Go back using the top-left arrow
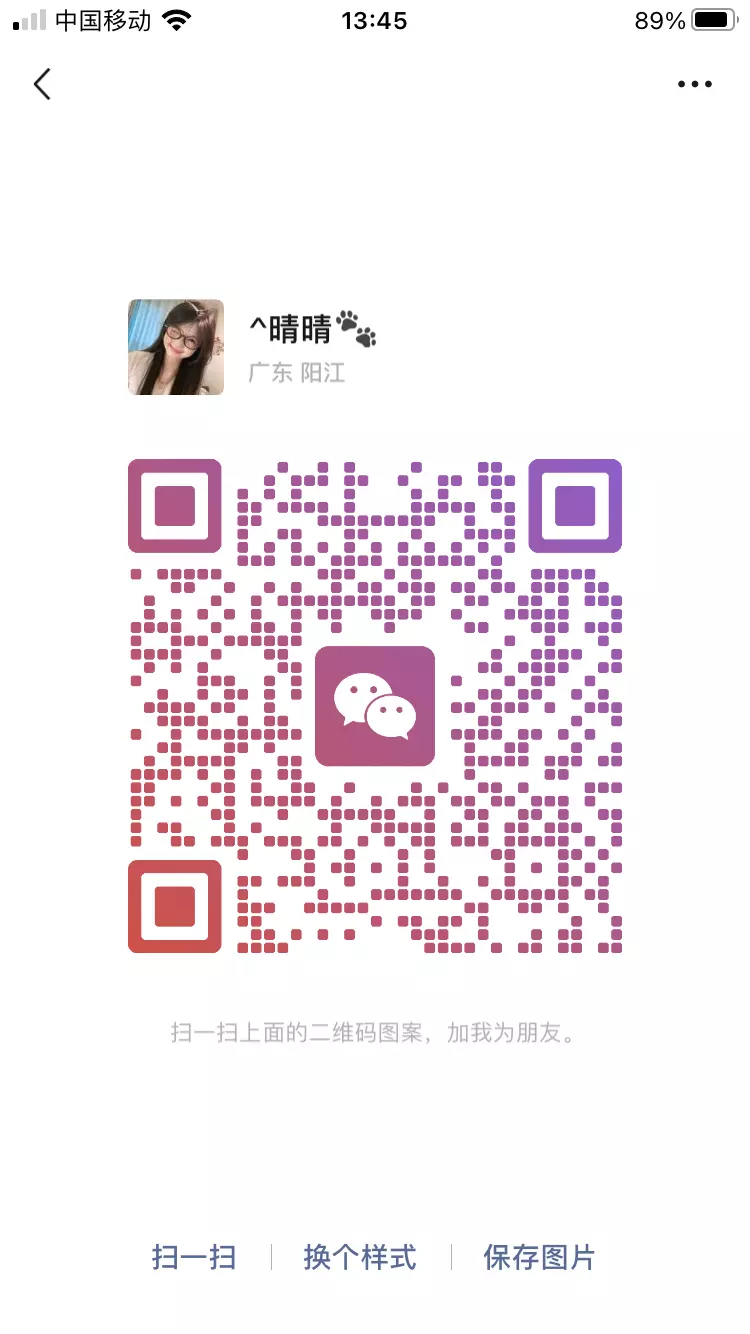This screenshot has height=1334, width=750. pos(42,84)
